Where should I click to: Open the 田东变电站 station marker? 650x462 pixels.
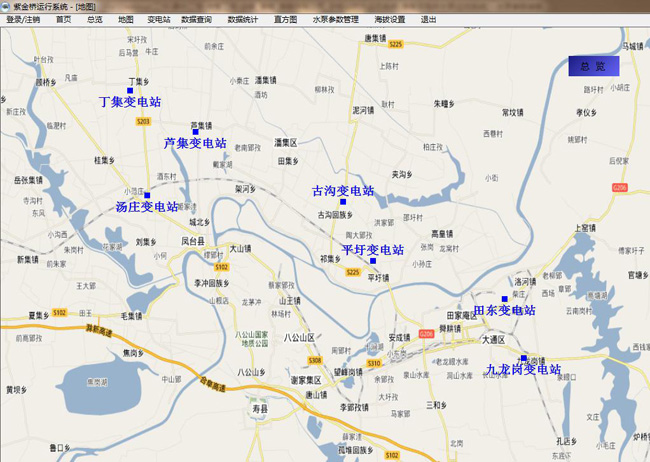coord(504,298)
